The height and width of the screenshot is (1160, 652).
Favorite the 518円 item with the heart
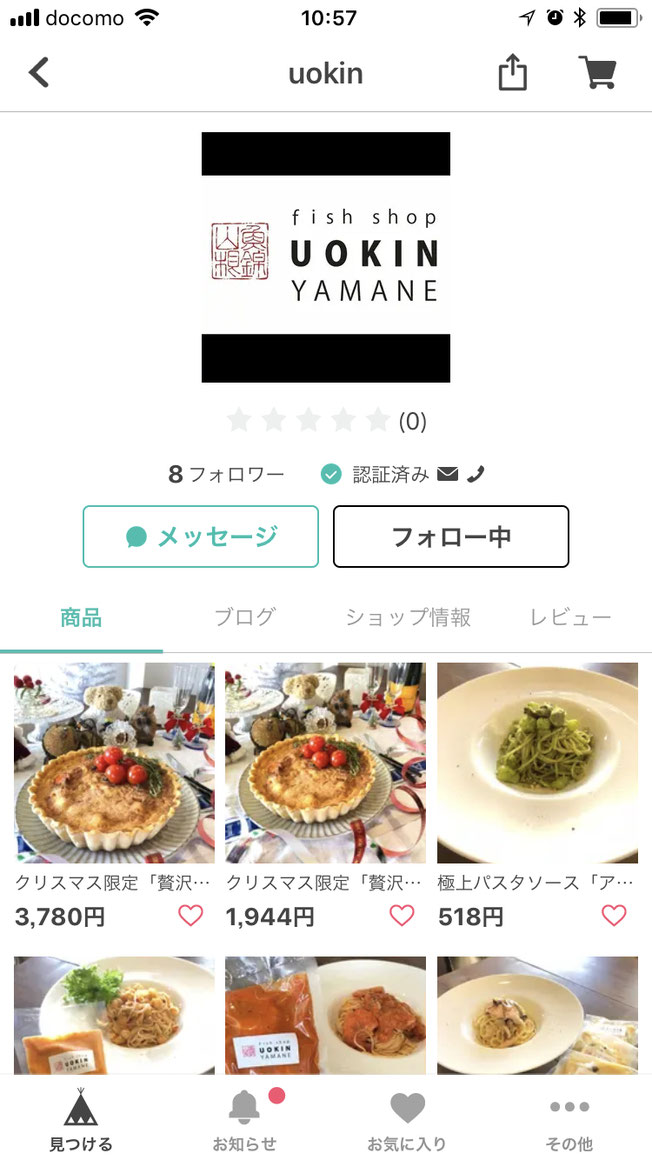(613, 915)
